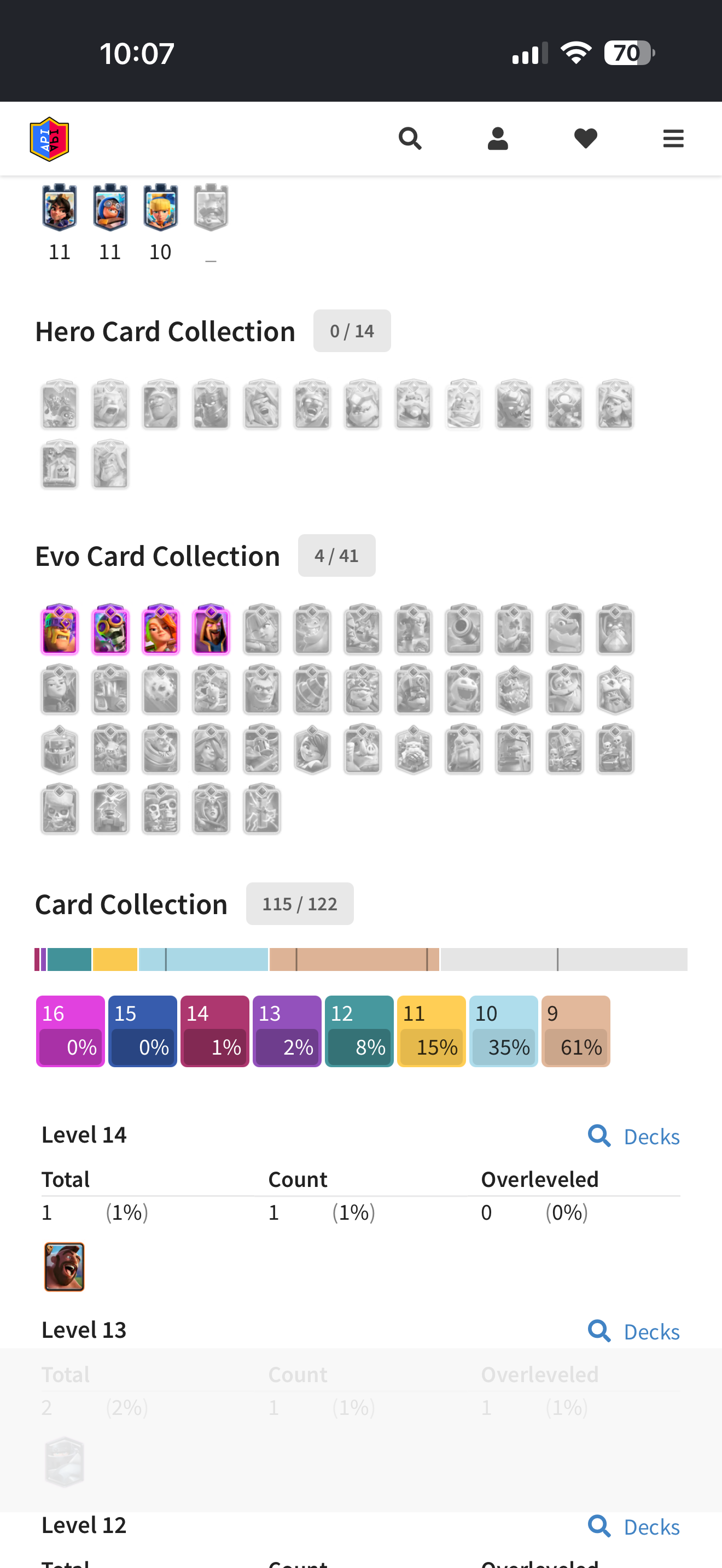The image size is (722, 1568).
Task: Select the level 13 percentage box
Action: (287, 1031)
